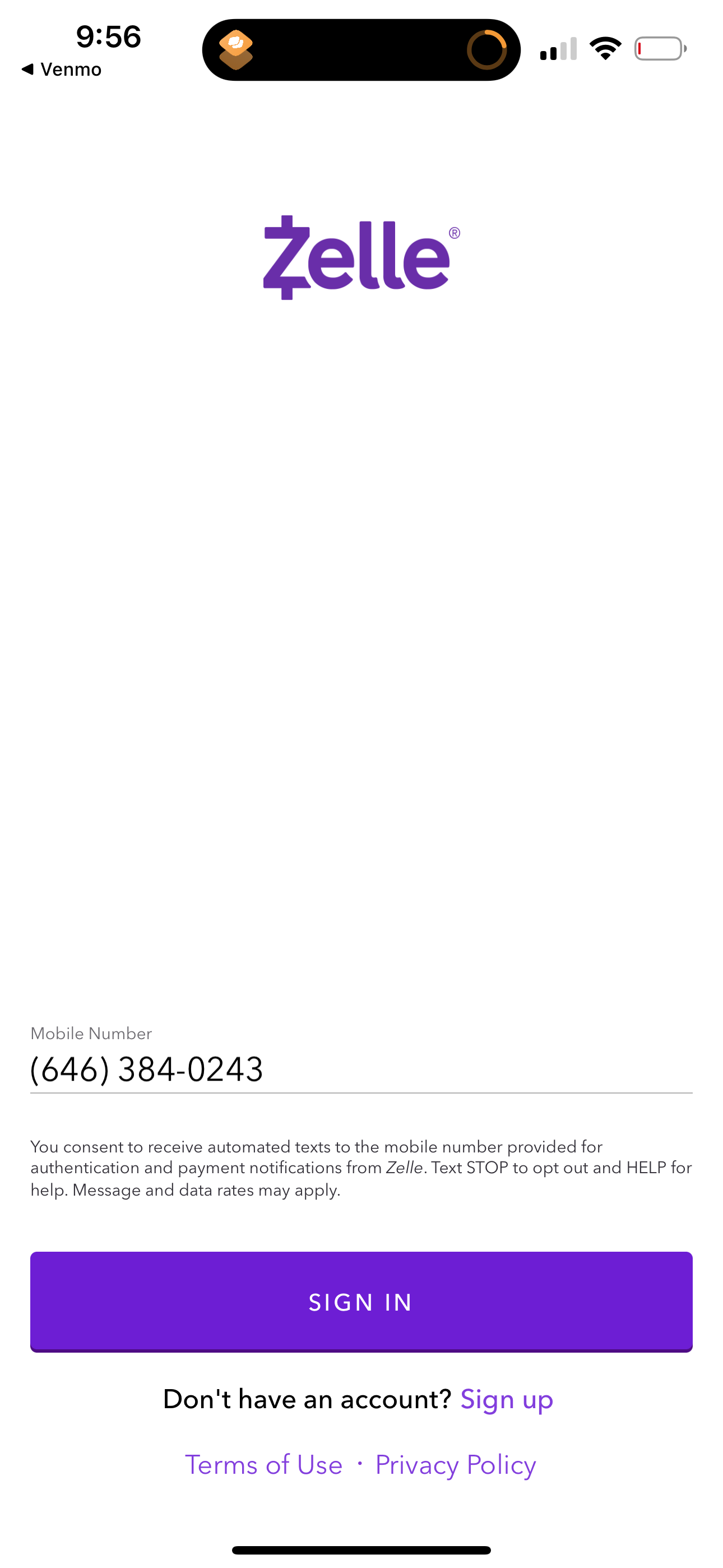Screen dimensions: 723x1568
Task: Tap the registered trademark symbol beside Zelle
Action: [454, 233]
